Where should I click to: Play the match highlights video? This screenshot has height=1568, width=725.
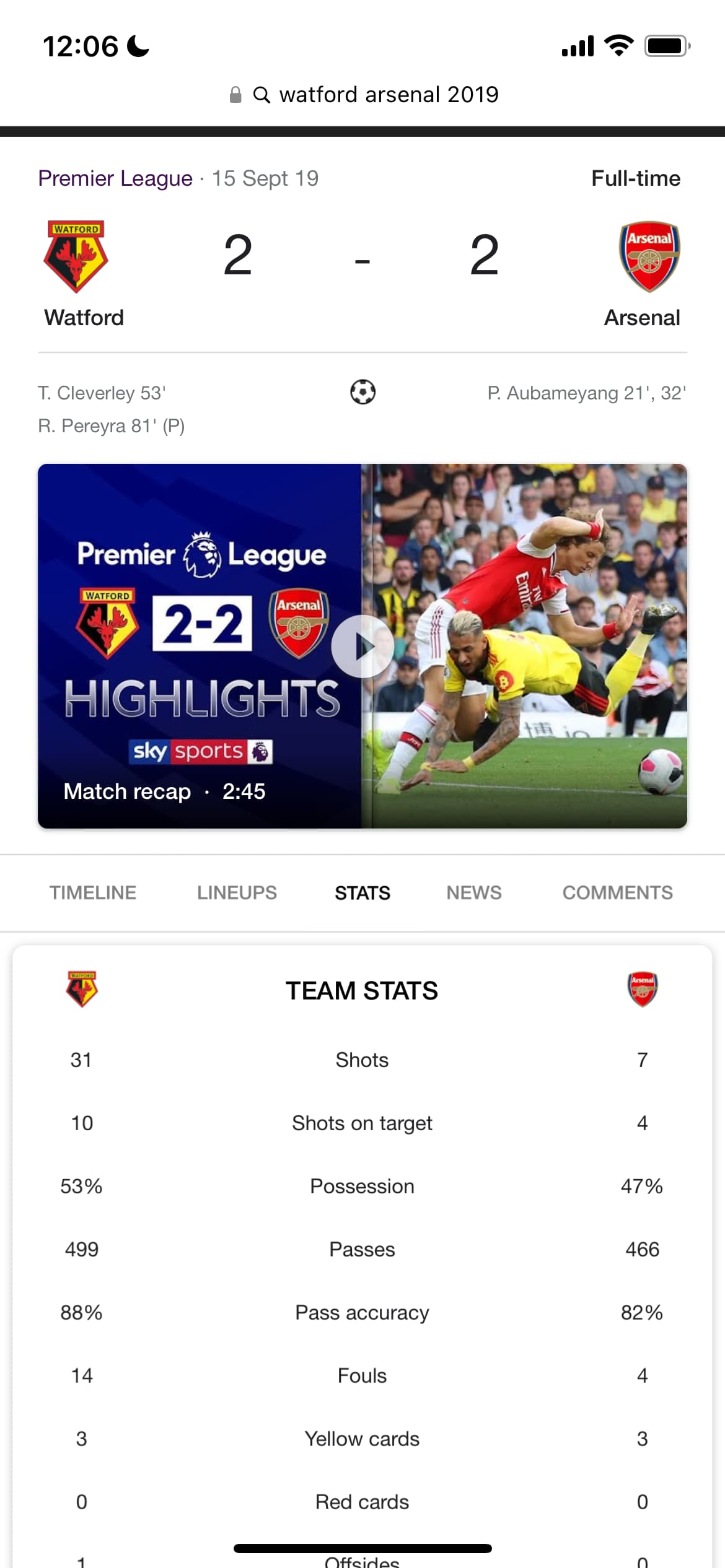click(x=362, y=646)
